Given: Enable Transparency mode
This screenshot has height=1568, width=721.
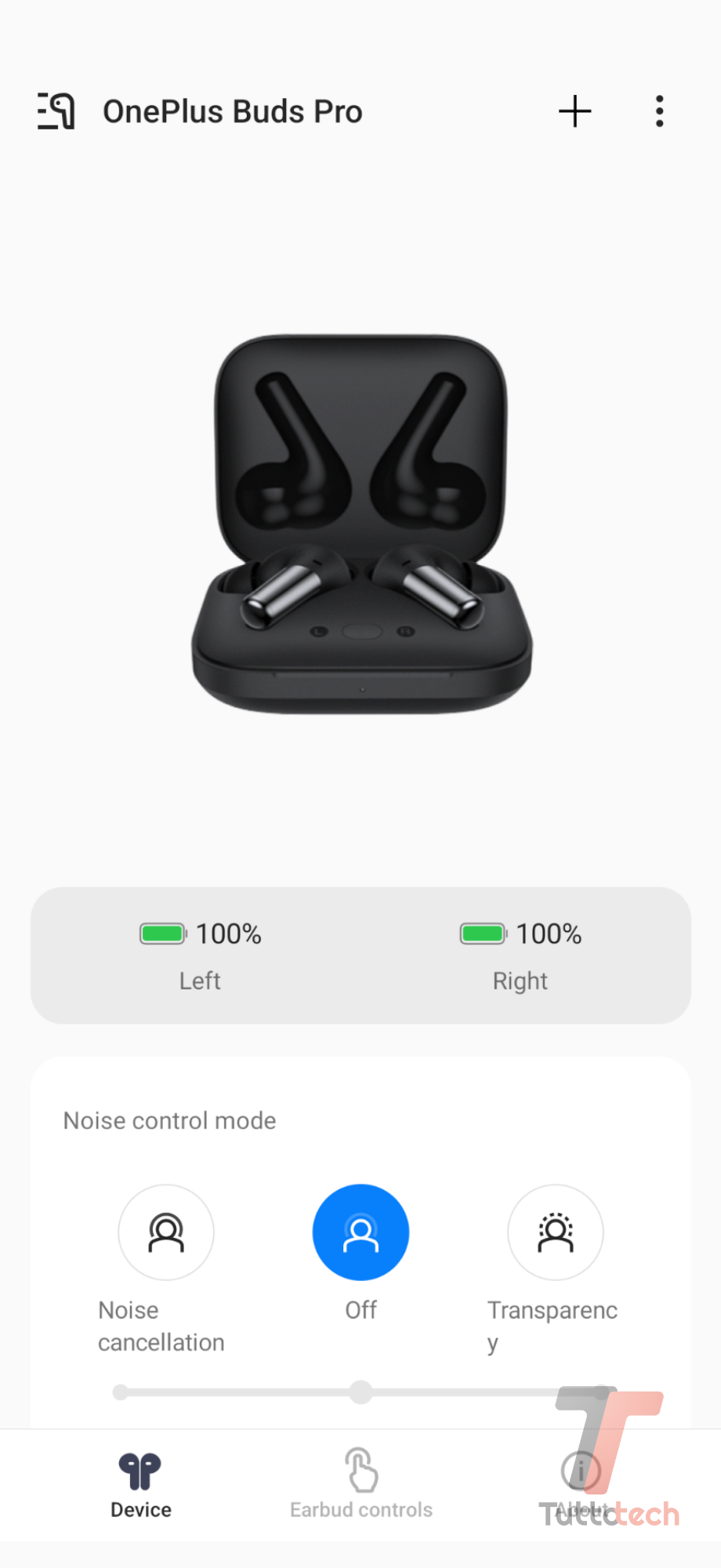Looking at the screenshot, I should click(555, 1232).
